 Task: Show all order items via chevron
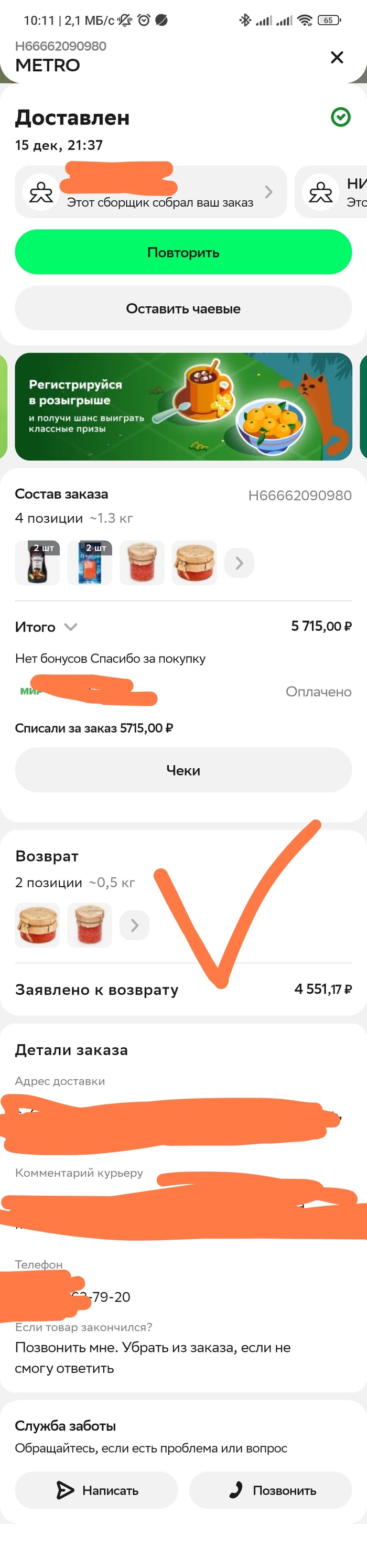(239, 563)
